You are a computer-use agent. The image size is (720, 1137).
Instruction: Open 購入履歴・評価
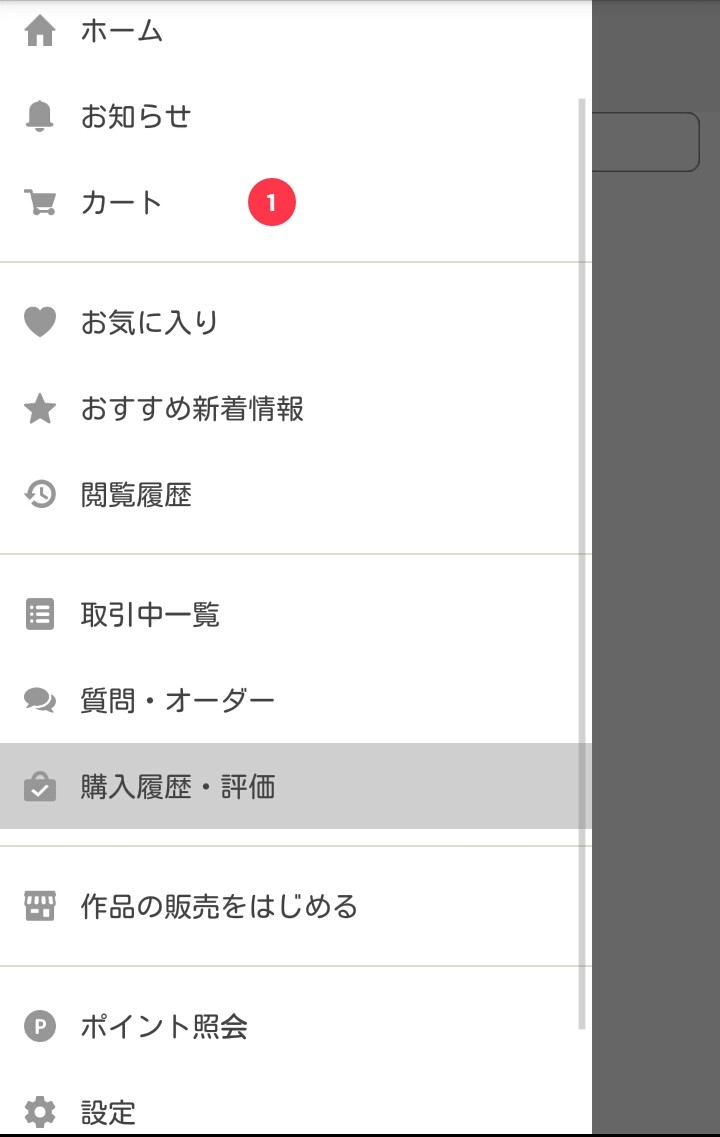pos(178,787)
